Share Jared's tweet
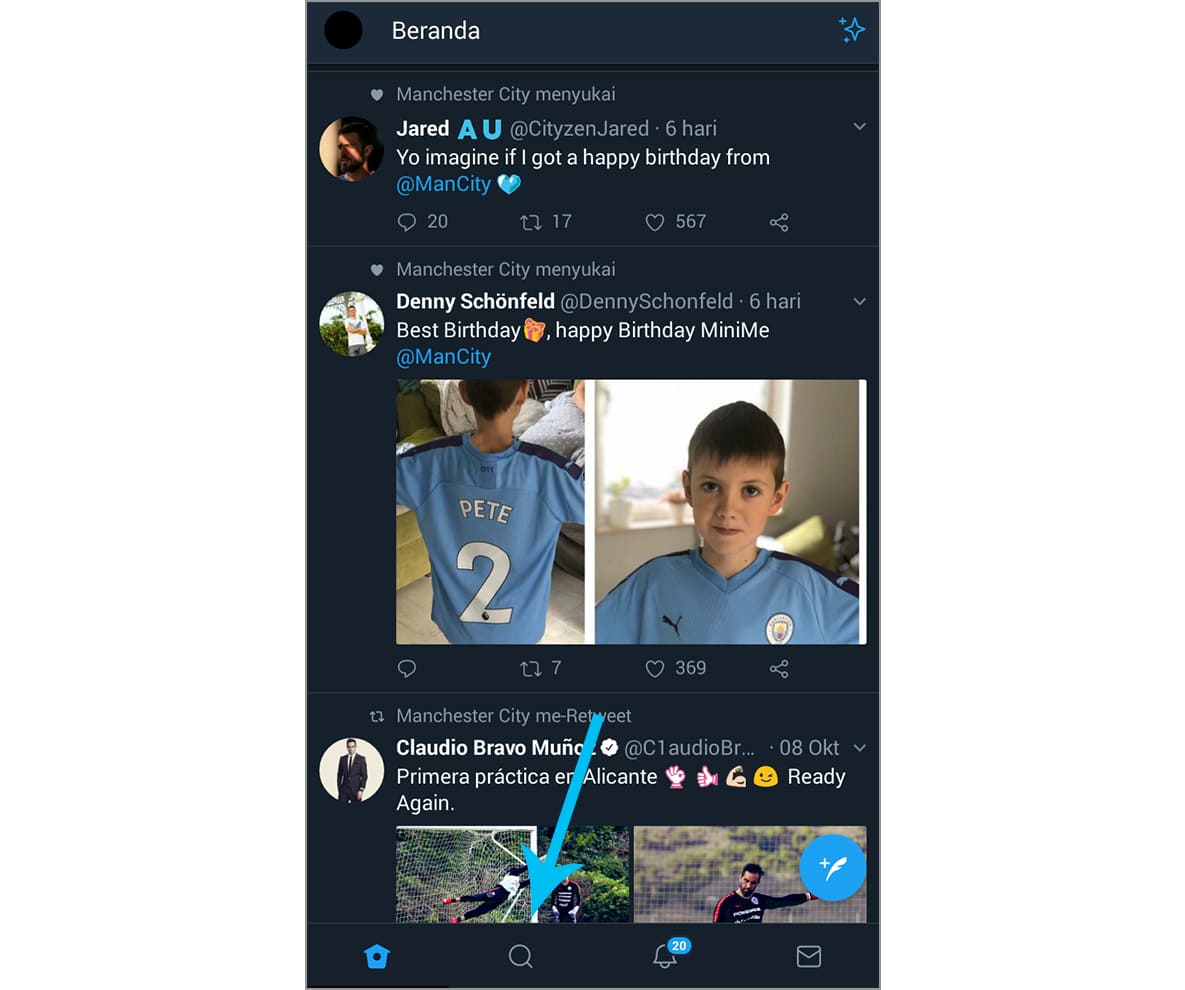This screenshot has width=1185, height=990. (x=779, y=222)
